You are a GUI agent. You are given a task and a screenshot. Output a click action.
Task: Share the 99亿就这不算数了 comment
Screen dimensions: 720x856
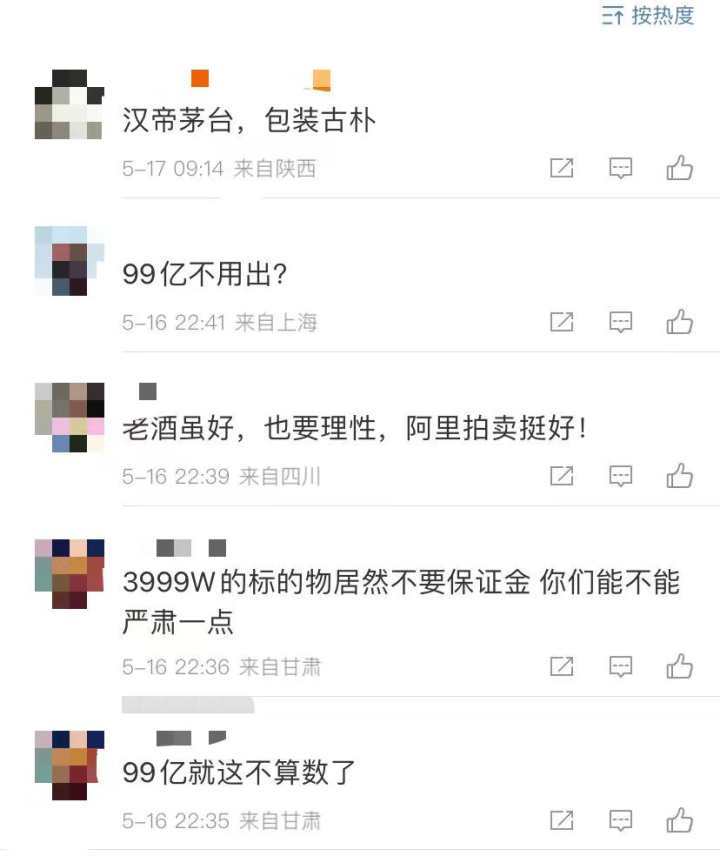[x=562, y=821]
